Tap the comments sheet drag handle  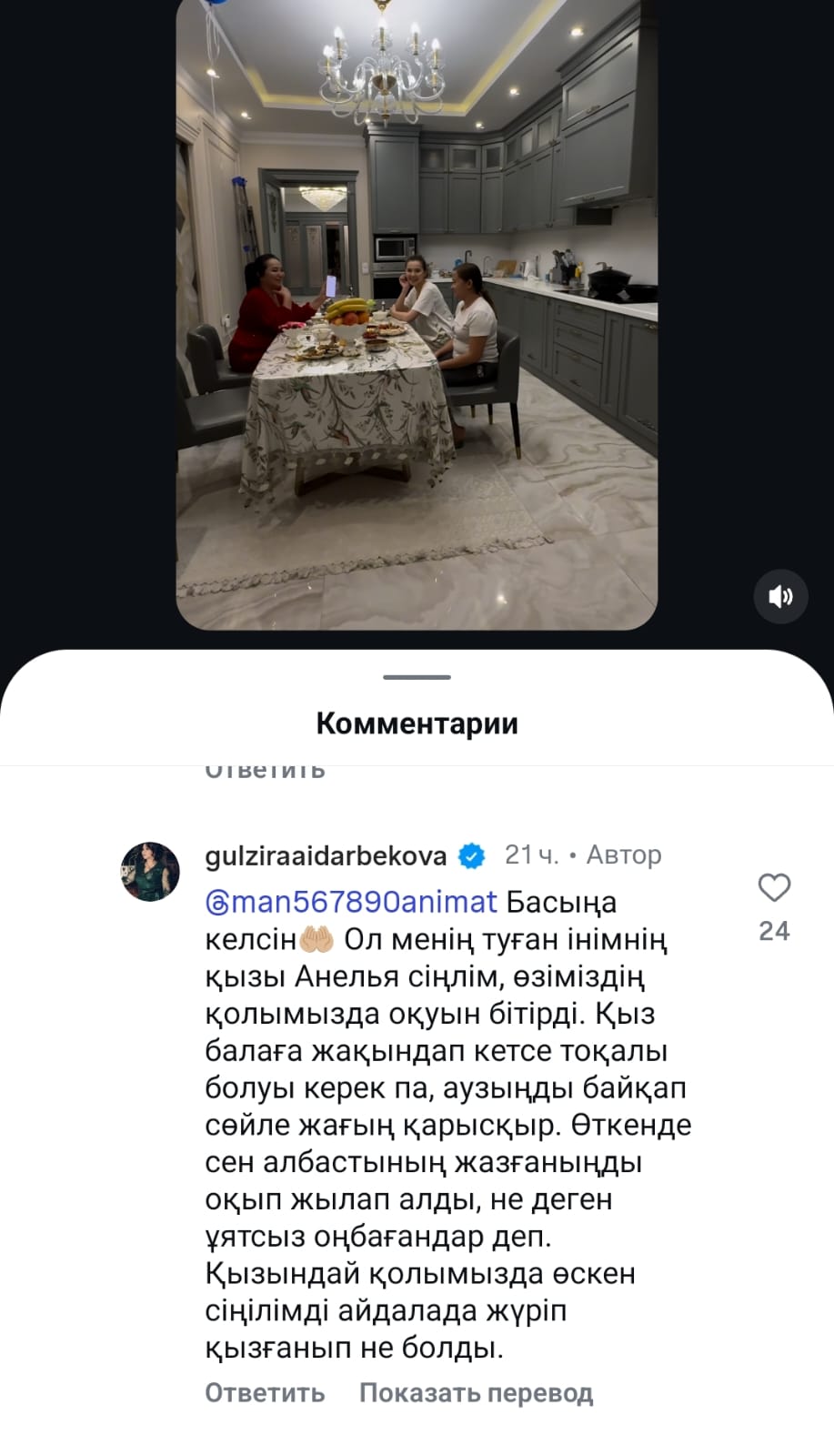[x=417, y=677]
